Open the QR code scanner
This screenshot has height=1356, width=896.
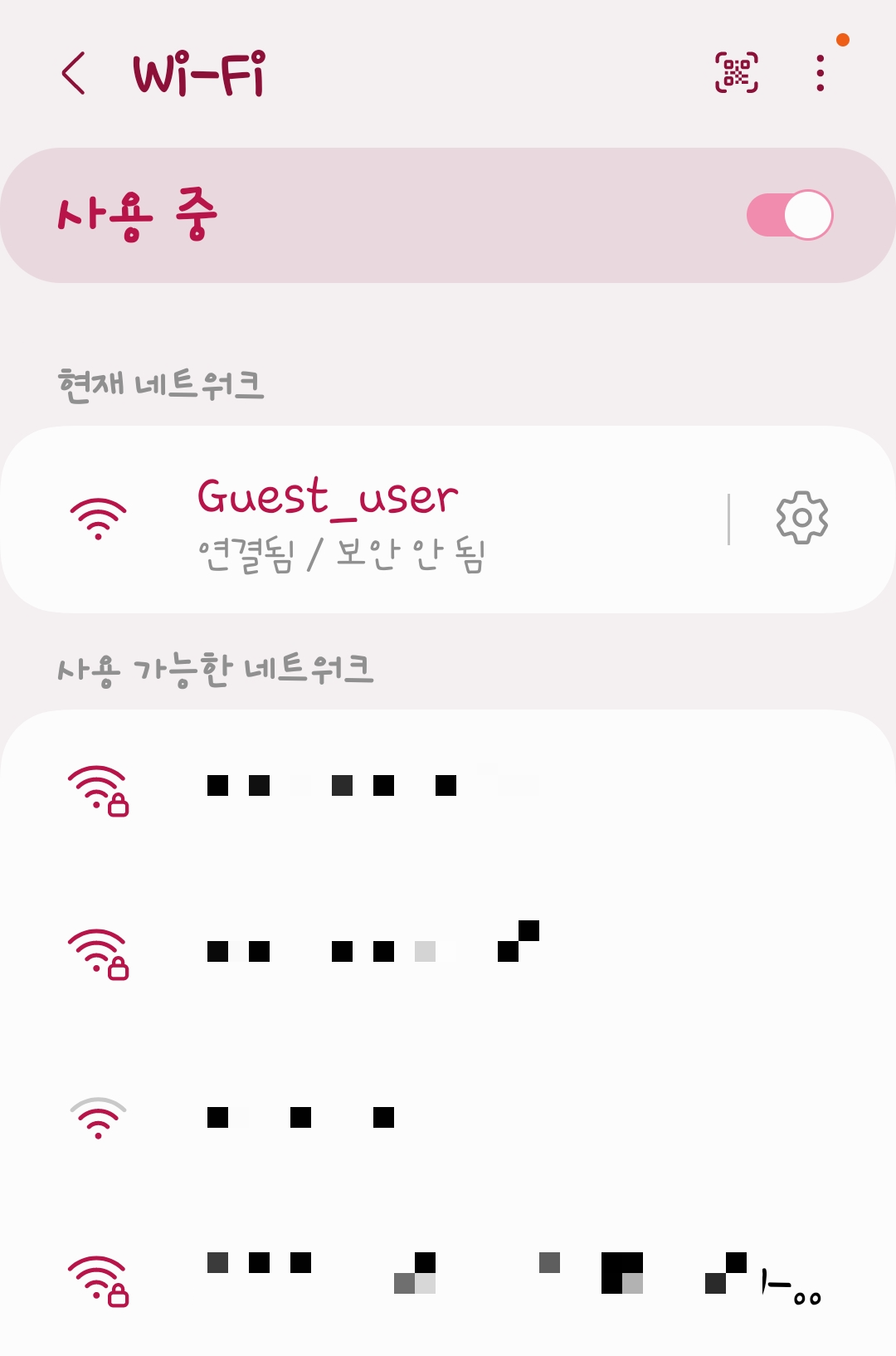click(x=737, y=72)
